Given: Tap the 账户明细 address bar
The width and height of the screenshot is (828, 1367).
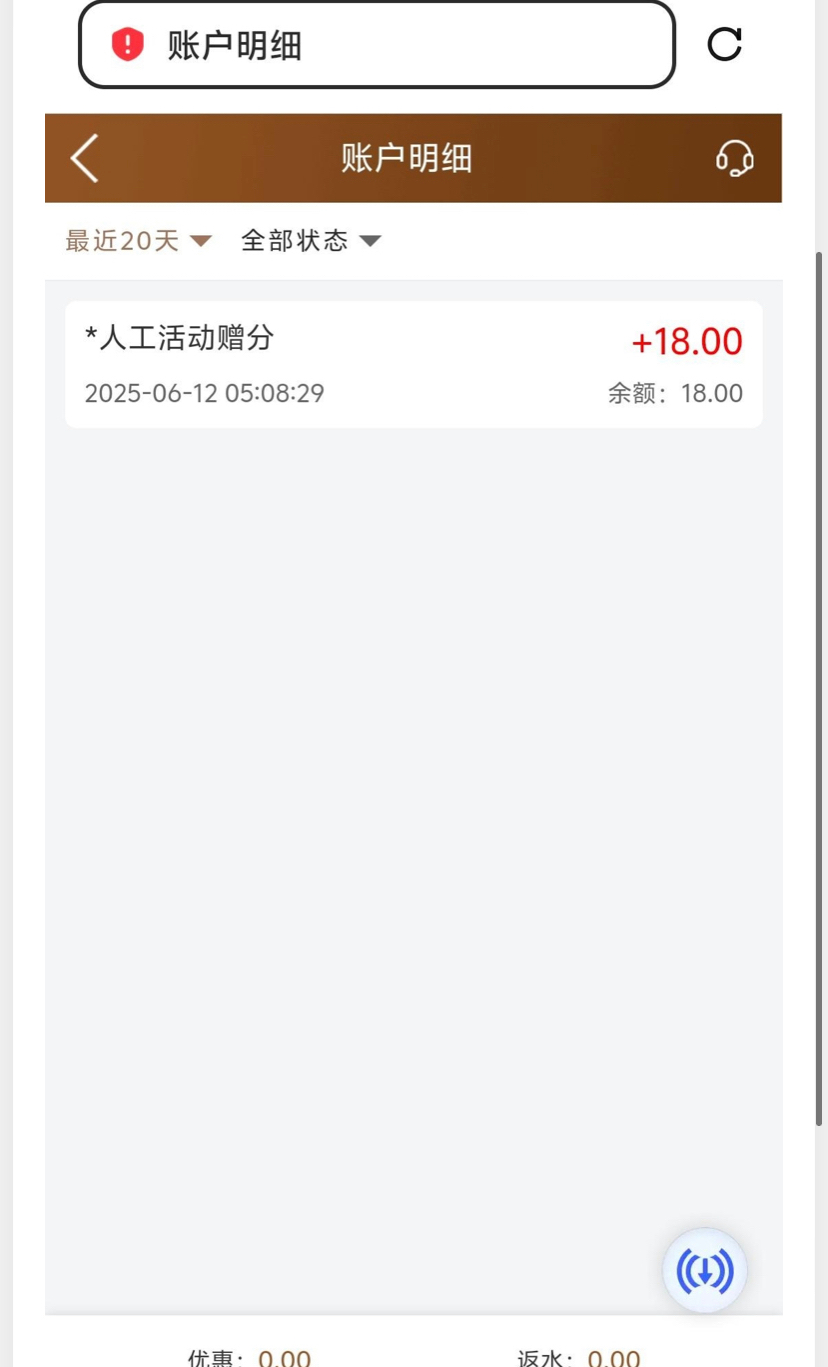Looking at the screenshot, I should (377, 45).
